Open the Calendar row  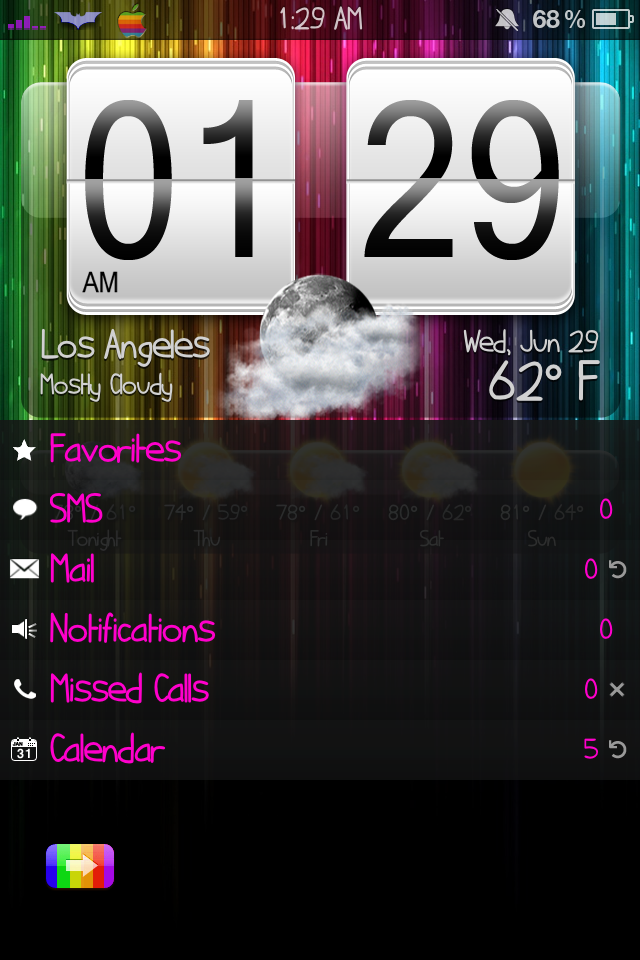(x=107, y=750)
